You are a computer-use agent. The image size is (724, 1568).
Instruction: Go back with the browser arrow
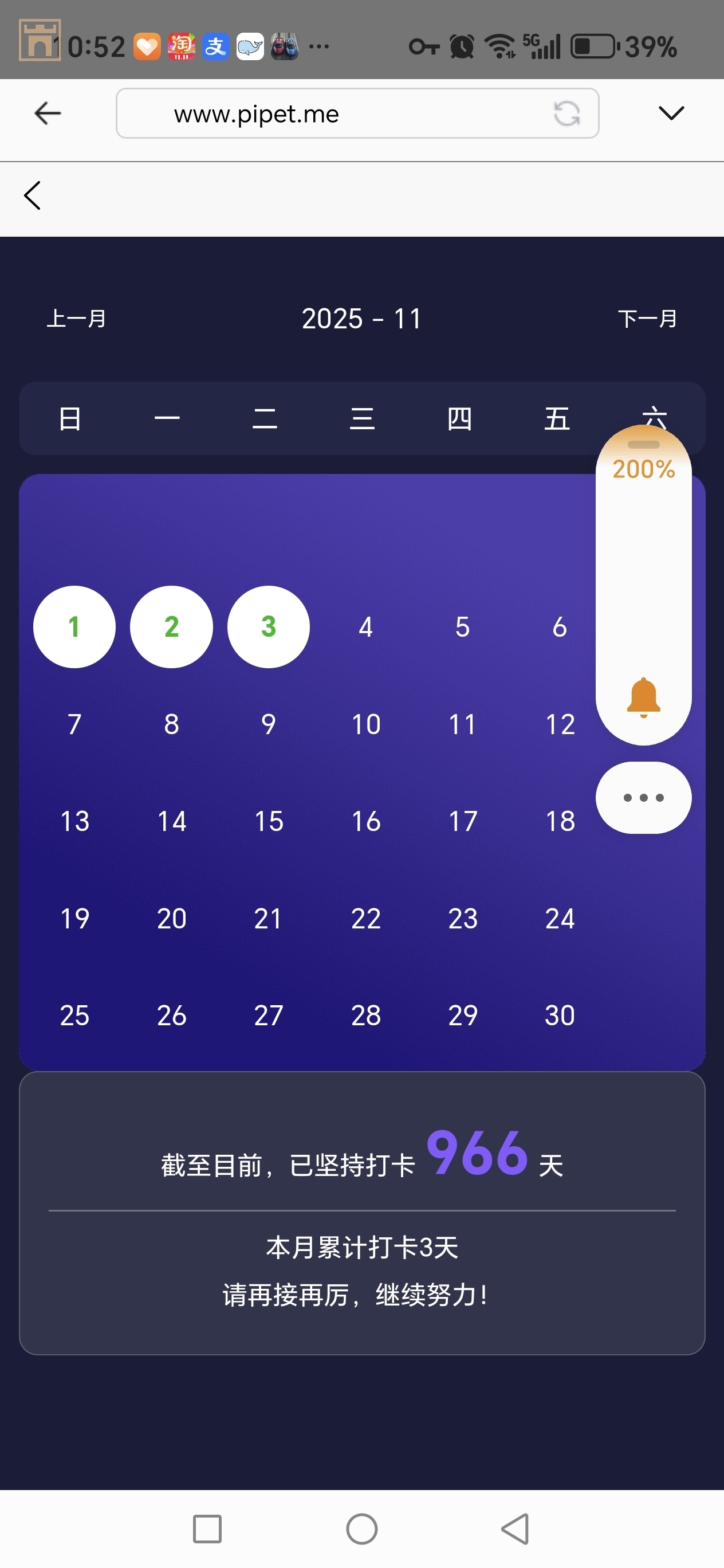point(48,113)
